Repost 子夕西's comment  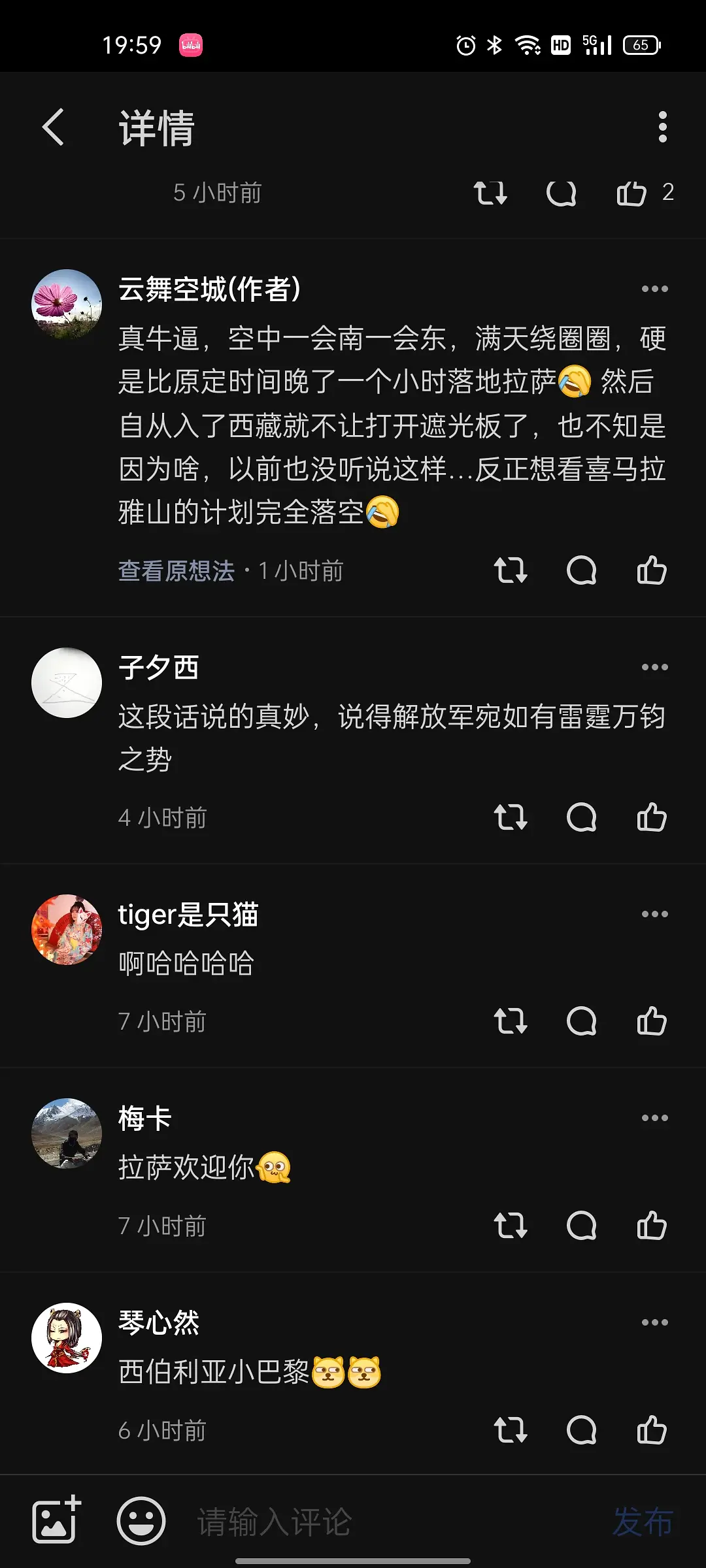coord(510,817)
